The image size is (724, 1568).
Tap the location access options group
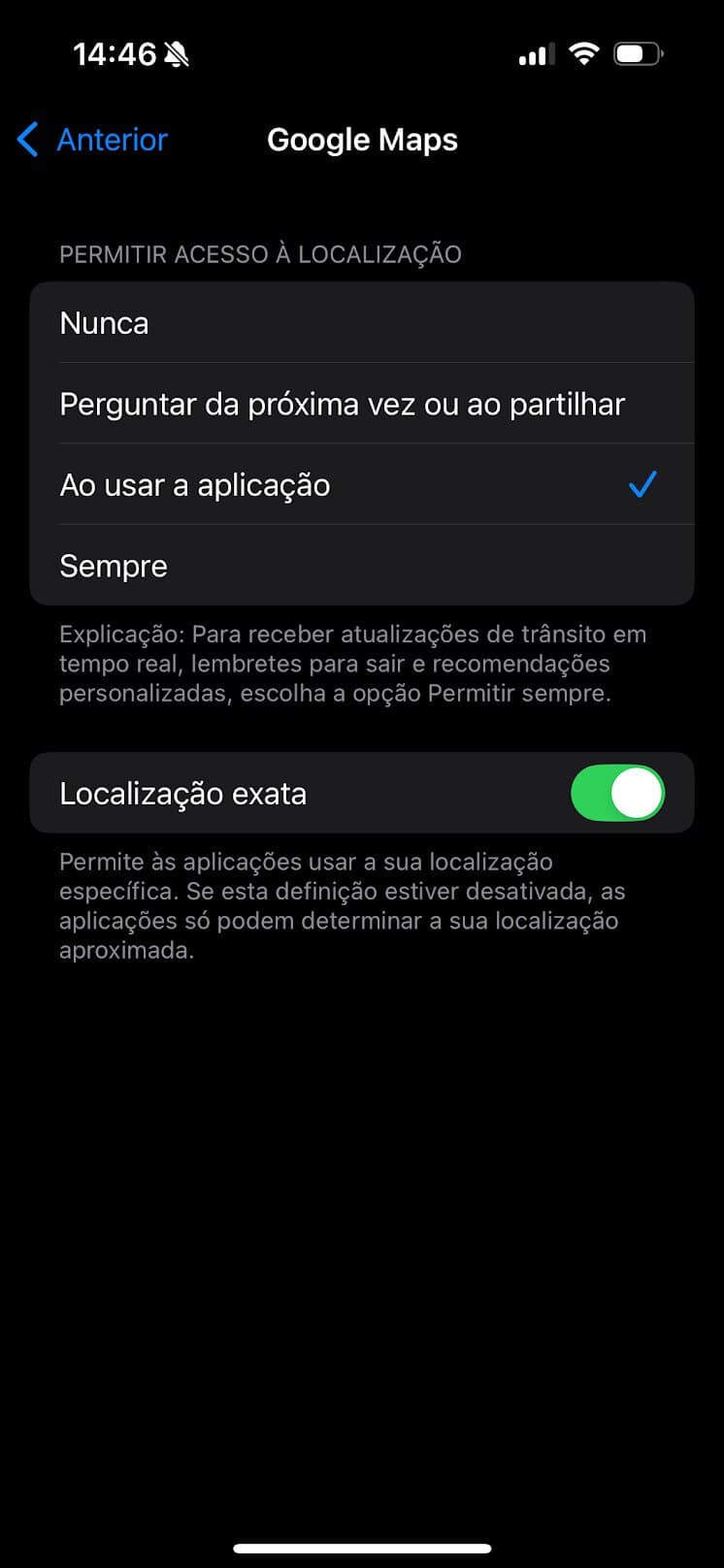click(362, 444)
